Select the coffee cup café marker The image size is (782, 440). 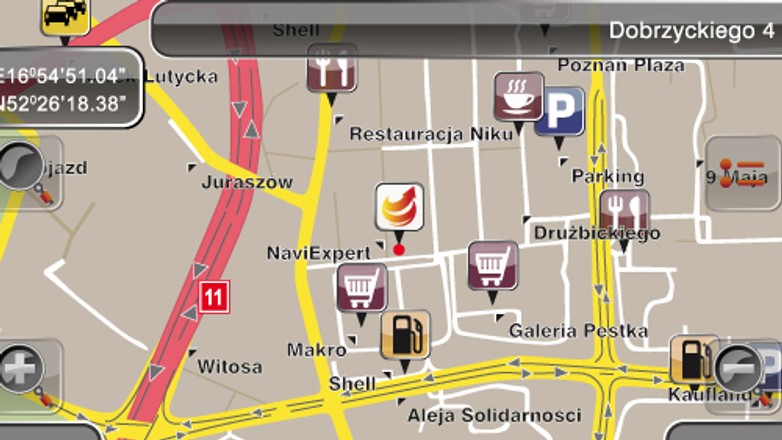519,98
